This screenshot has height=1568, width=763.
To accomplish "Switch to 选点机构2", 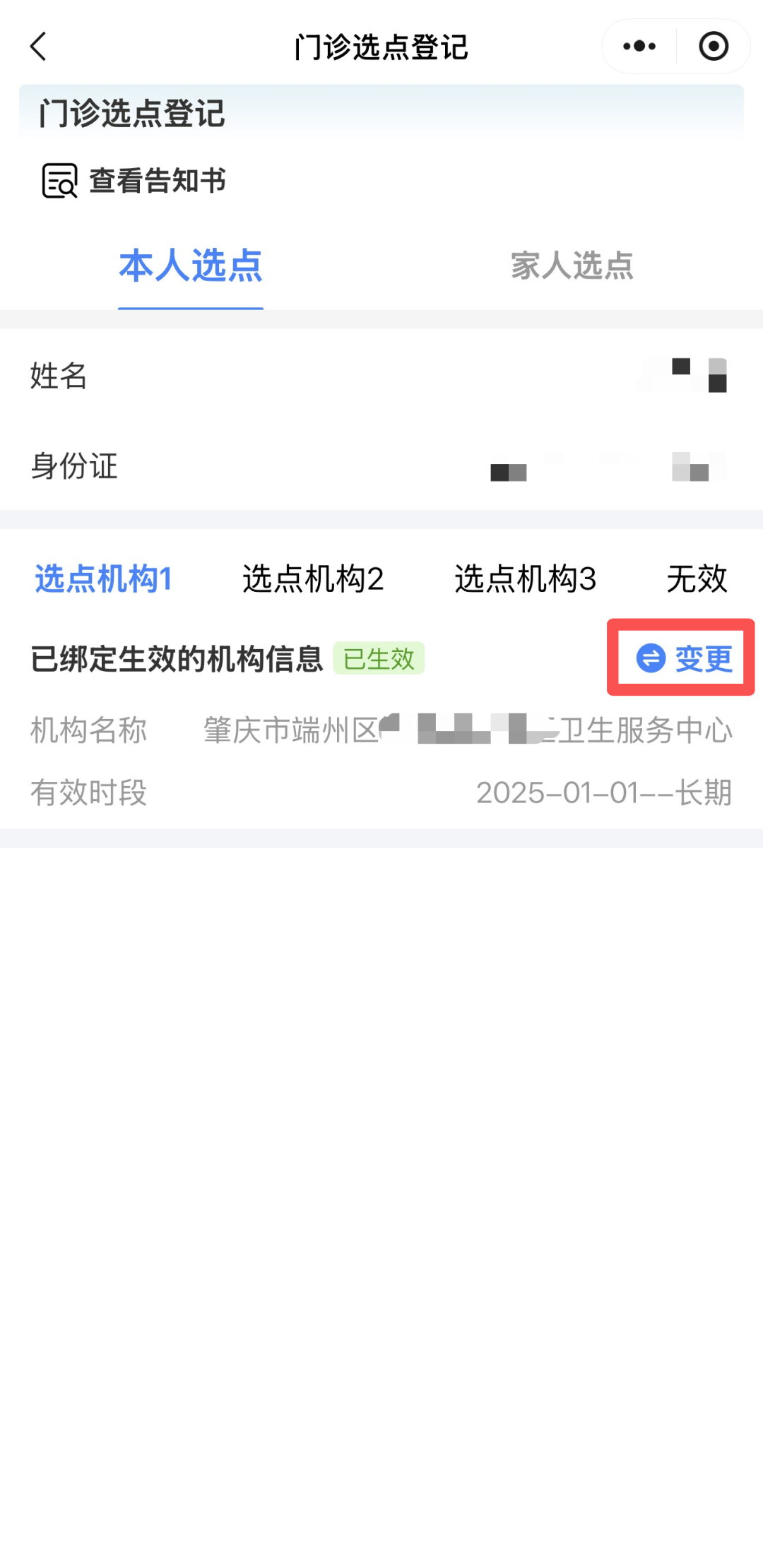I will click(x=313, y=579).
